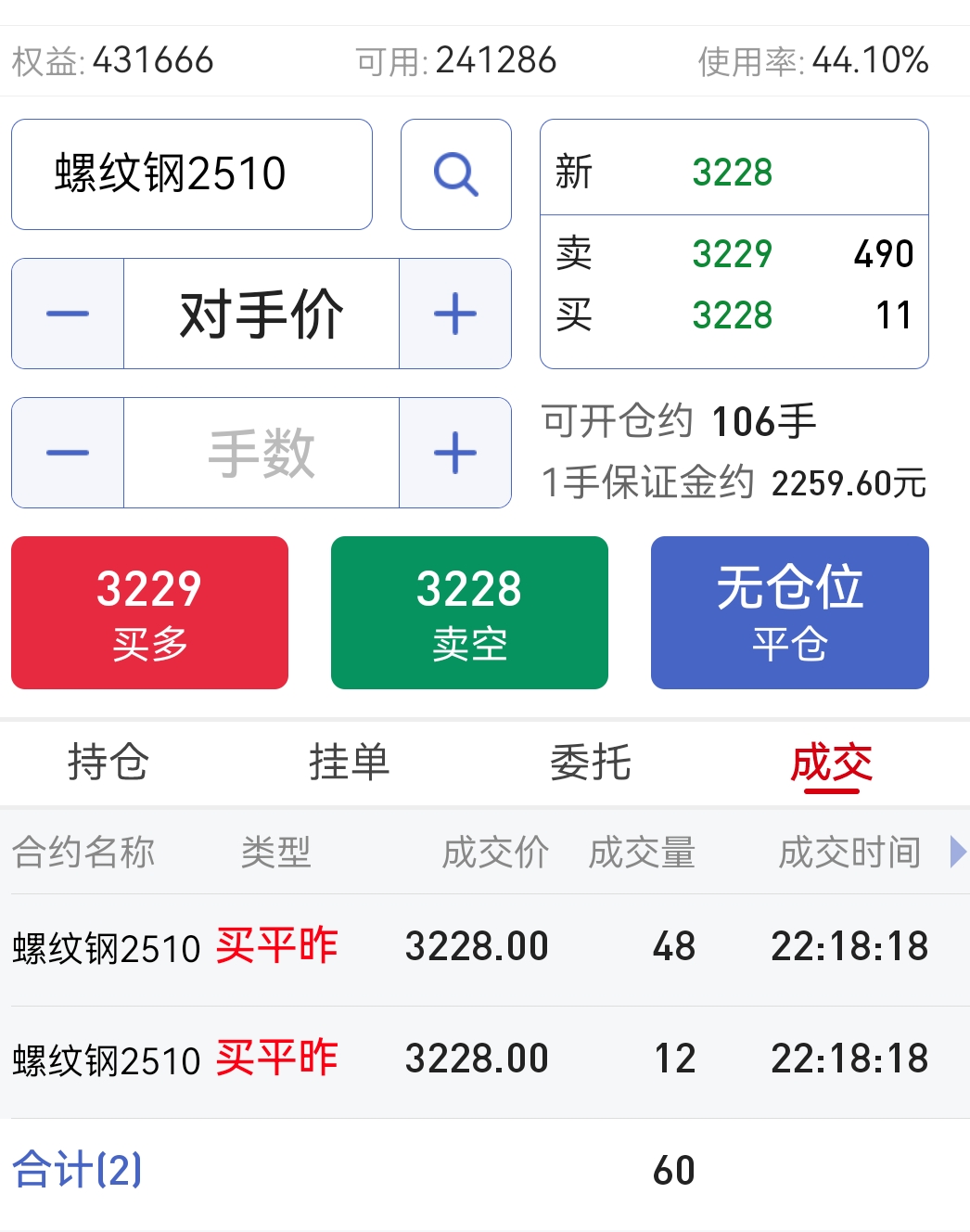Switch to the 持仓 tab
The height and width of the screenshot is (1232, 970).
click(108, 763)
